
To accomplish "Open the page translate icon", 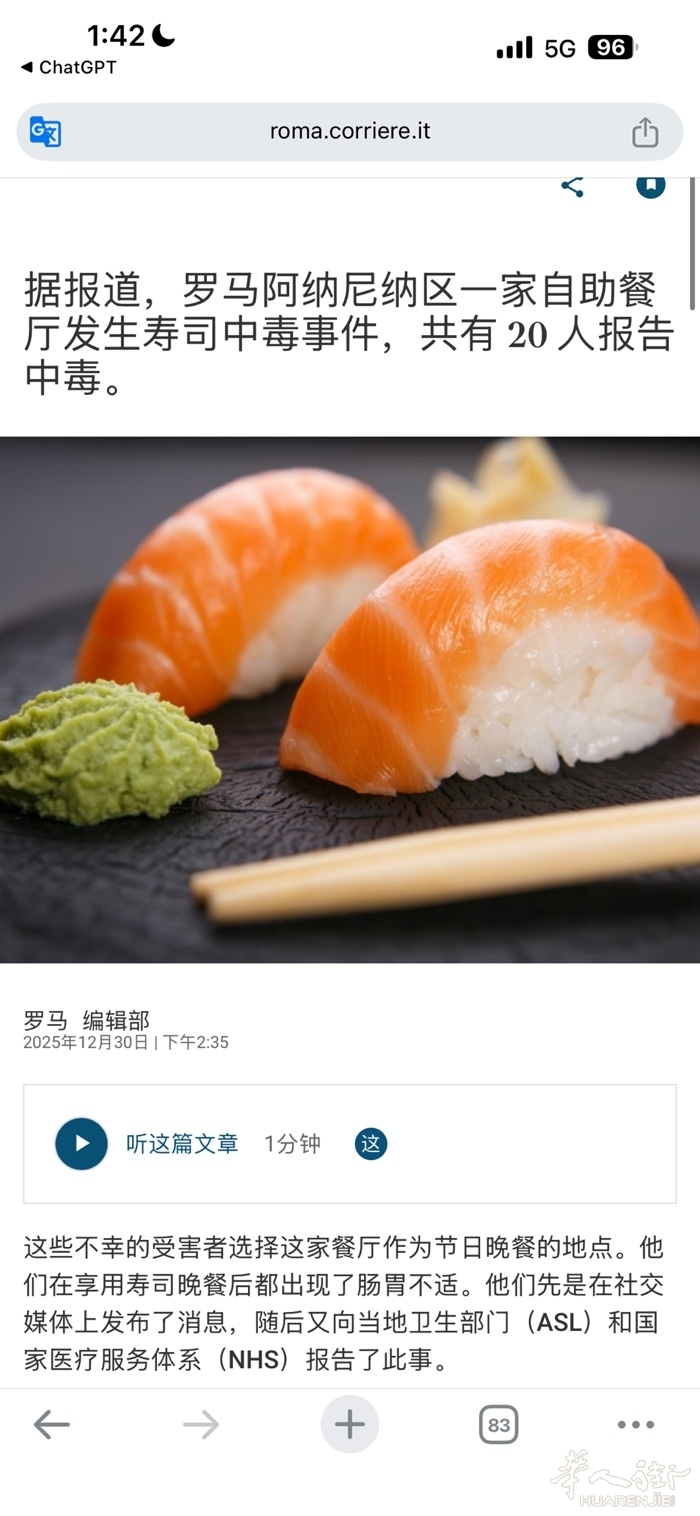I will click(45, 132).
